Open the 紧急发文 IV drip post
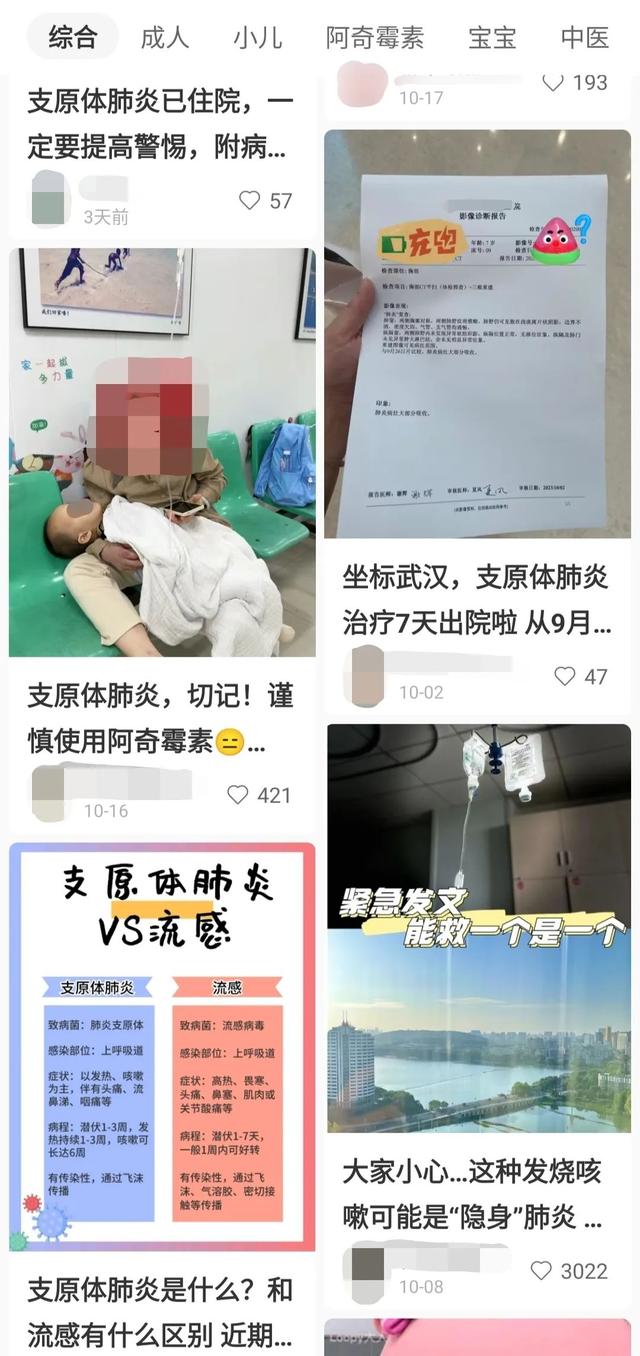640x1356 pixels. point(479,930)
